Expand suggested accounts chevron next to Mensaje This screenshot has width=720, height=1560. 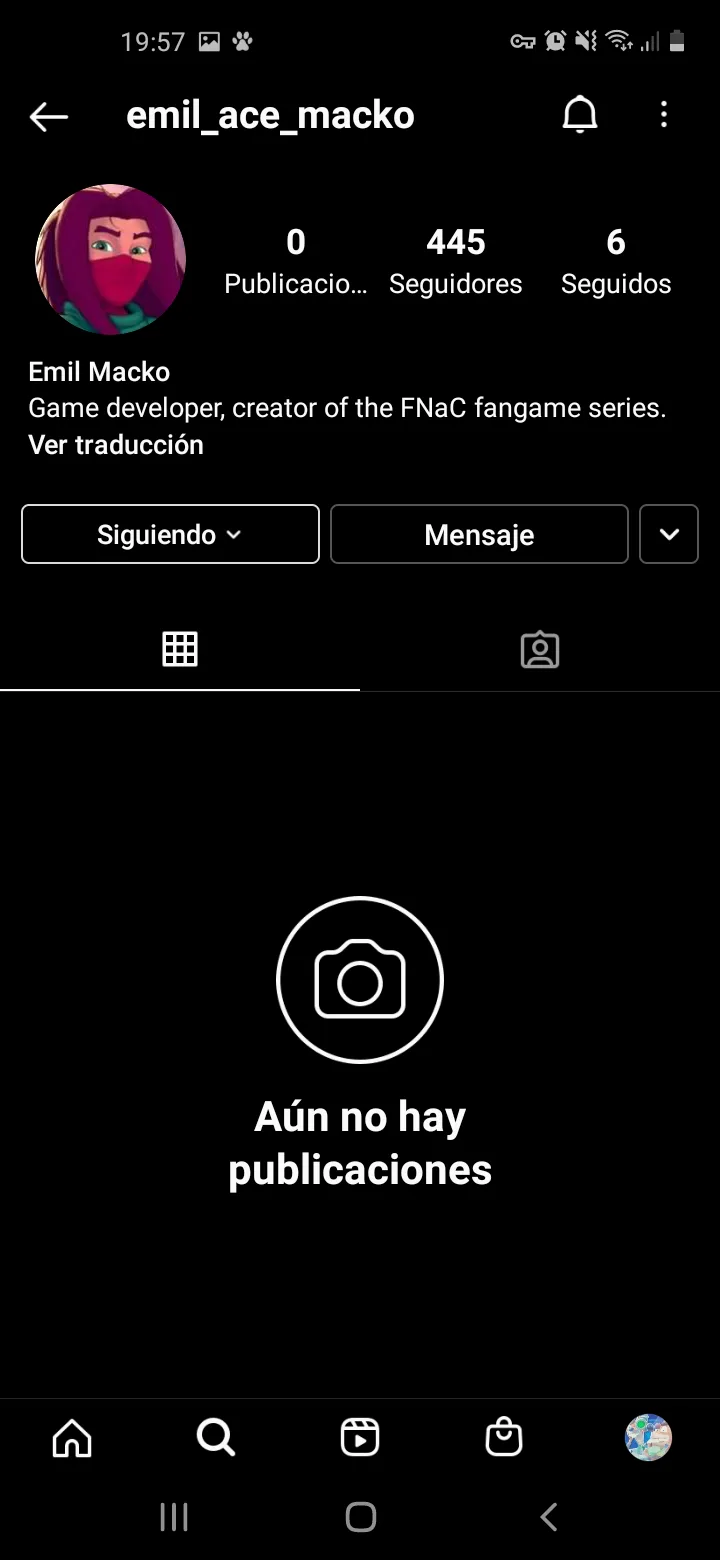(669, 535)
